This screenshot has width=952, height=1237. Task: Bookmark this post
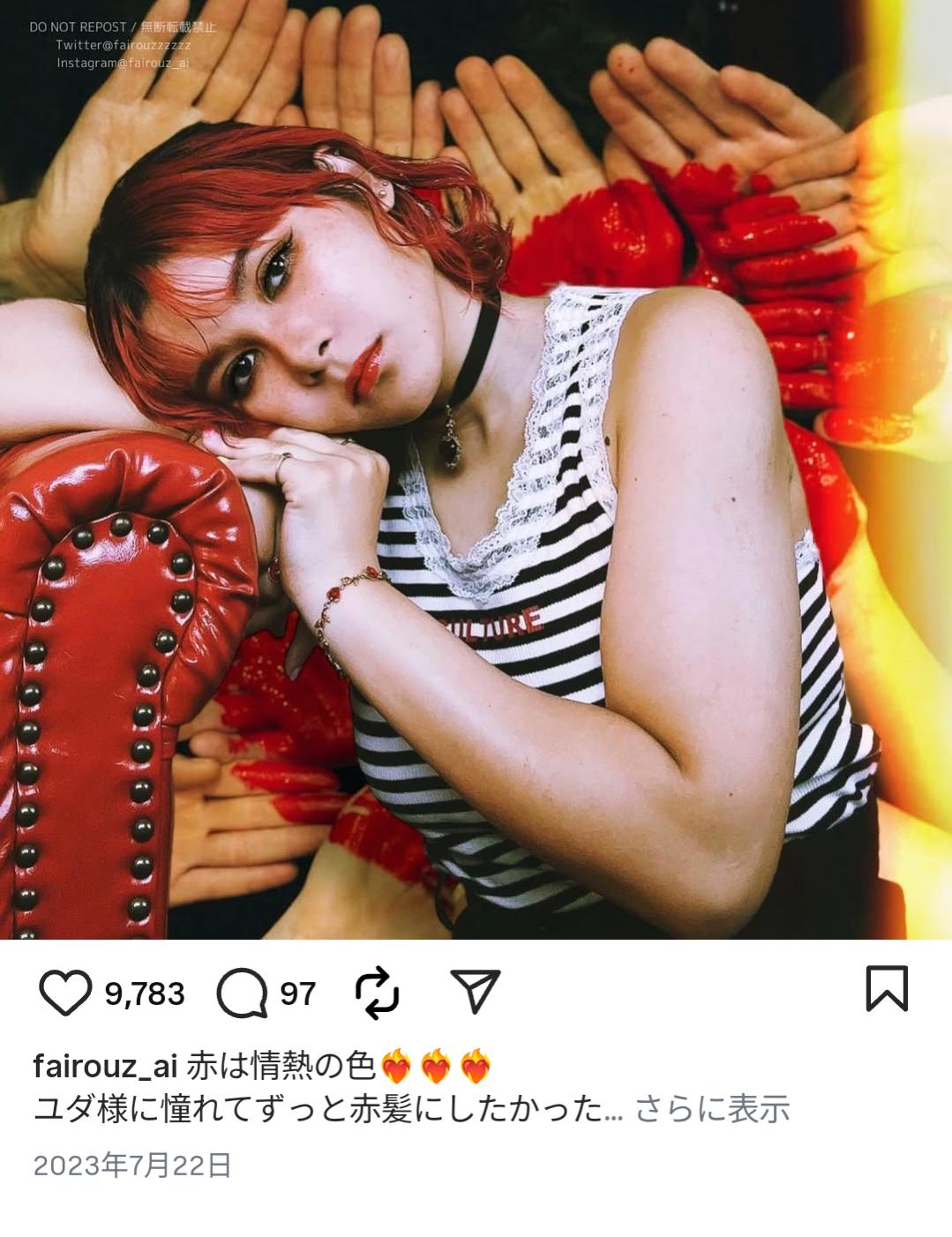pyautogui.click(x=886, y=989)
